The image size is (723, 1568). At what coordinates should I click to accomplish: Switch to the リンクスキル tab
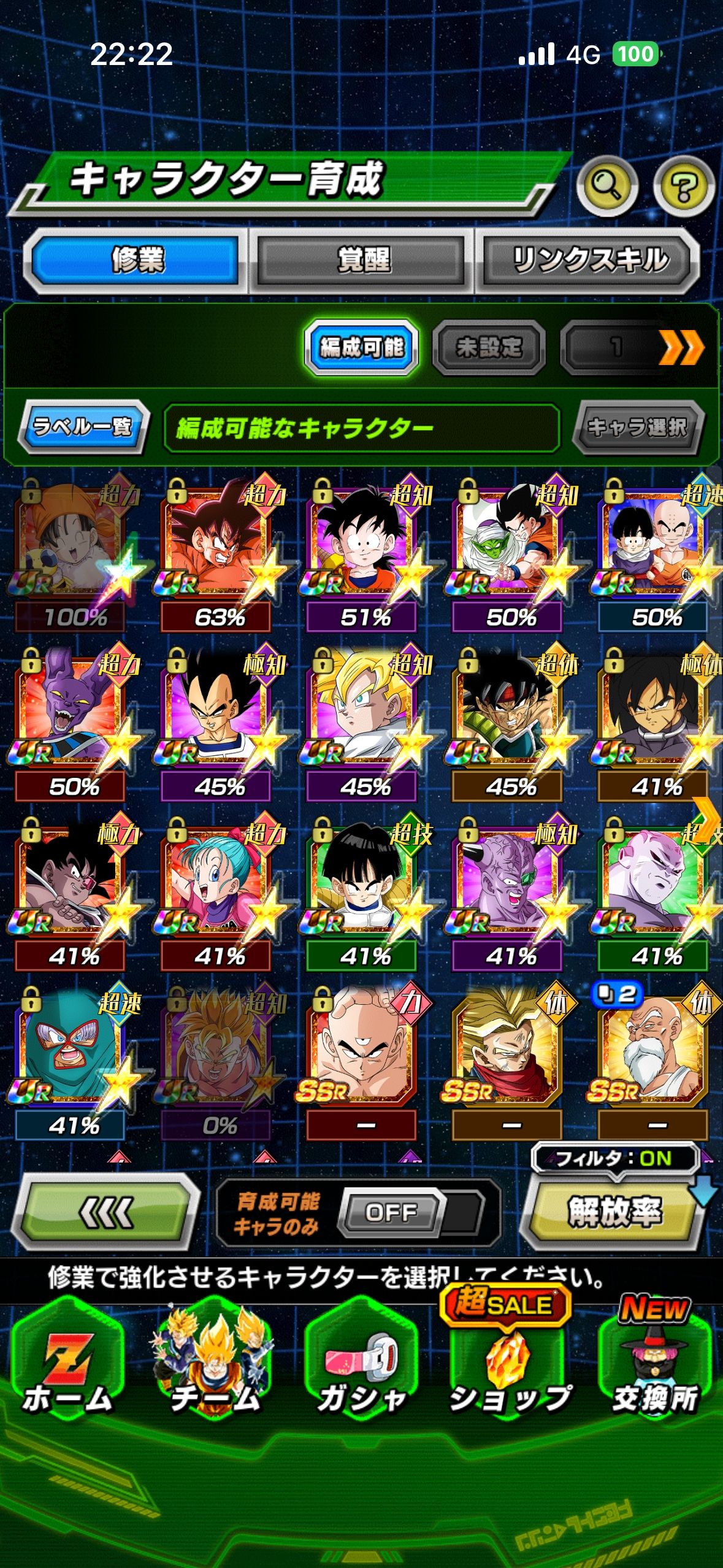(x=589, y=260)
